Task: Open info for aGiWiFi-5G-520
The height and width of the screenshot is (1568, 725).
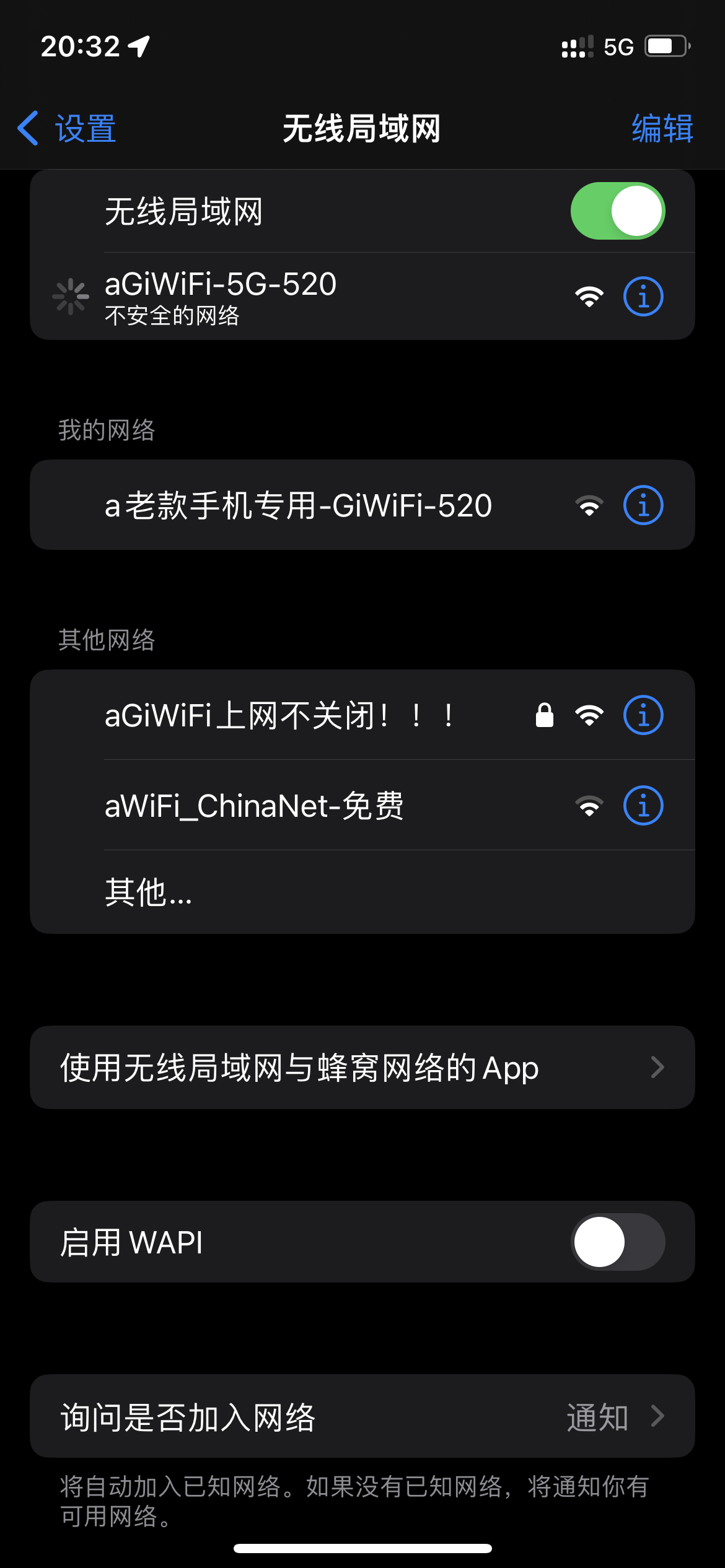Action: tap(643, 296)
